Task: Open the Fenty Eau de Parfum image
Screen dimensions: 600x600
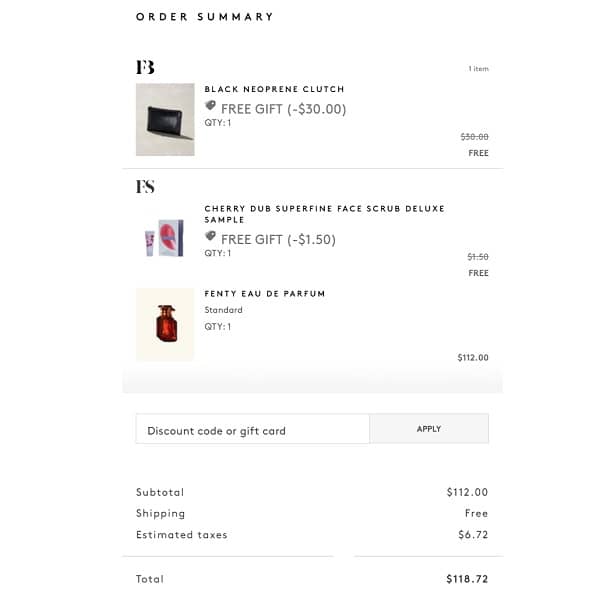Action: (x=165, y=324)
